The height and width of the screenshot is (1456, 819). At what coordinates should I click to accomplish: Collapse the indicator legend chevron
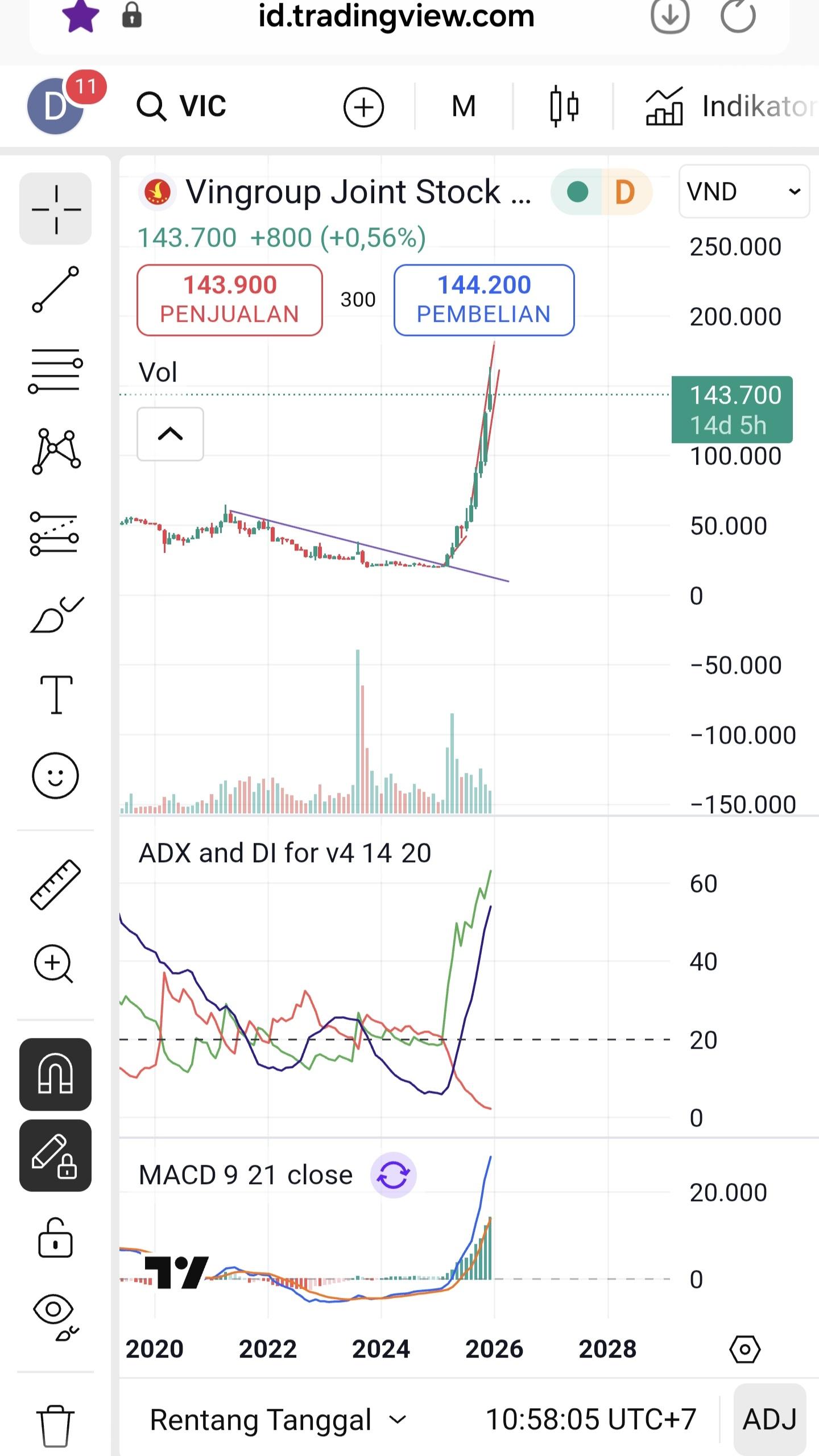(170, 434)
